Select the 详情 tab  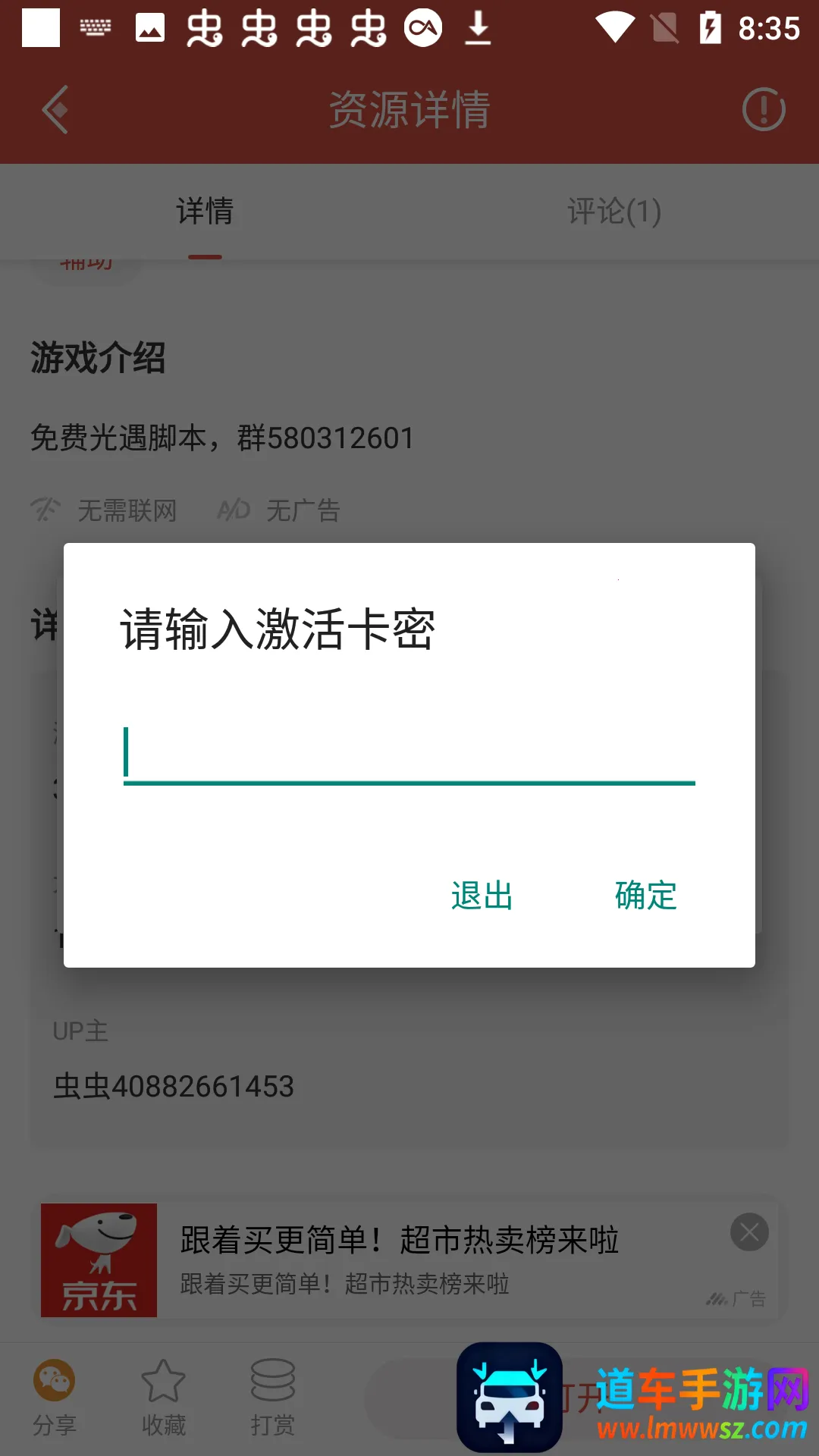tap(205, 212)
